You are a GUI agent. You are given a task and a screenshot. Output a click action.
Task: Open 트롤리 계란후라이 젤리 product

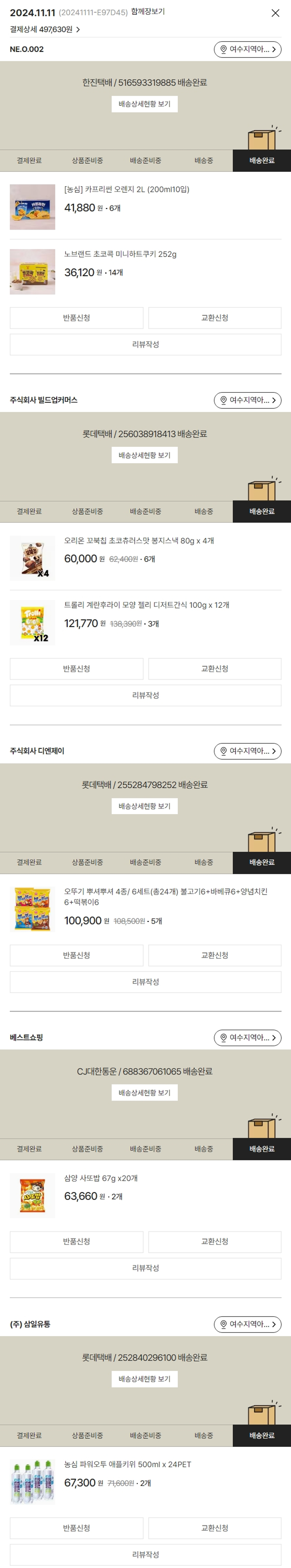[146, 605]
